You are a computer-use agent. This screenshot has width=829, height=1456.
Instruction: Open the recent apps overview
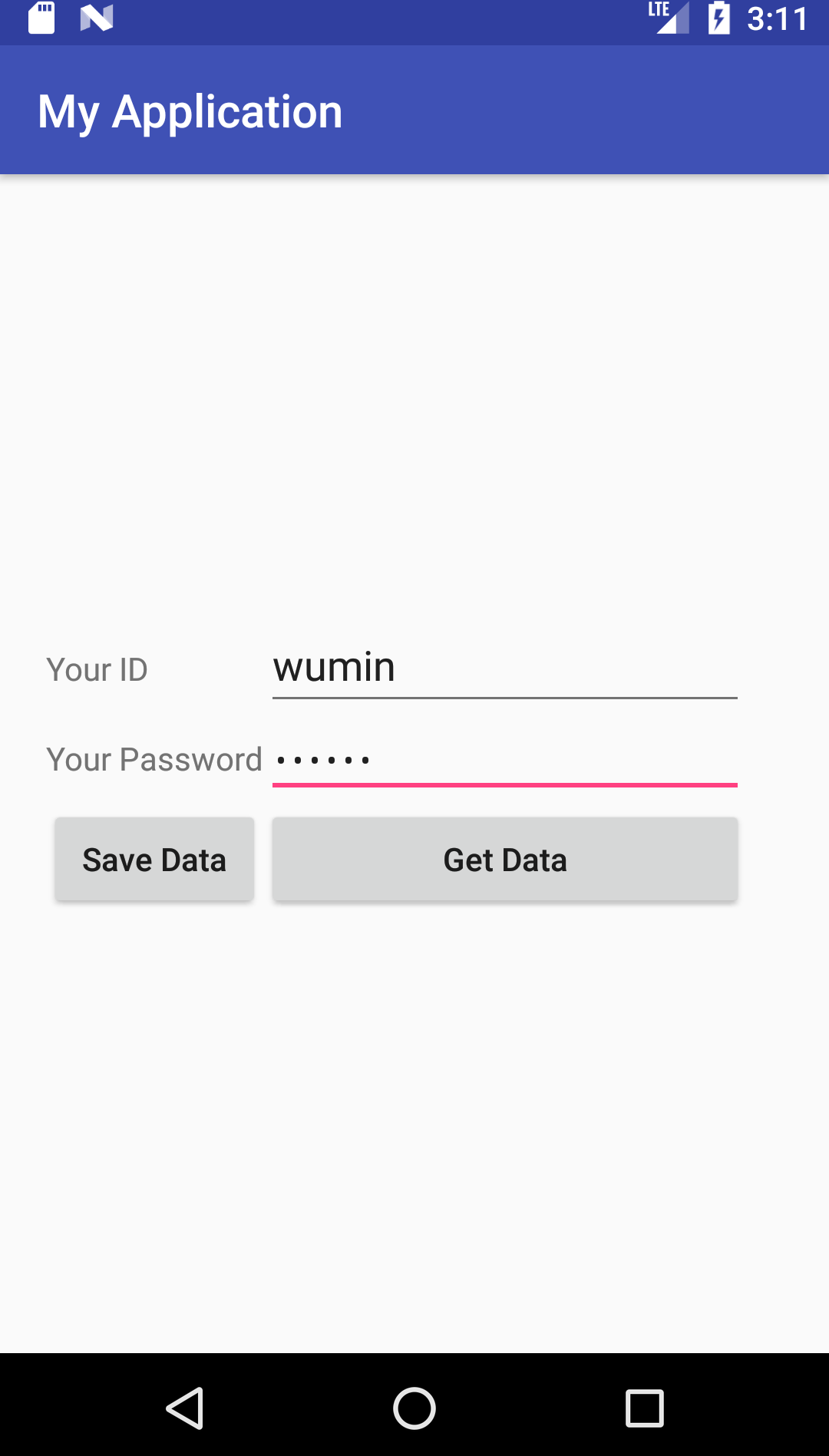click(644, 1408)
